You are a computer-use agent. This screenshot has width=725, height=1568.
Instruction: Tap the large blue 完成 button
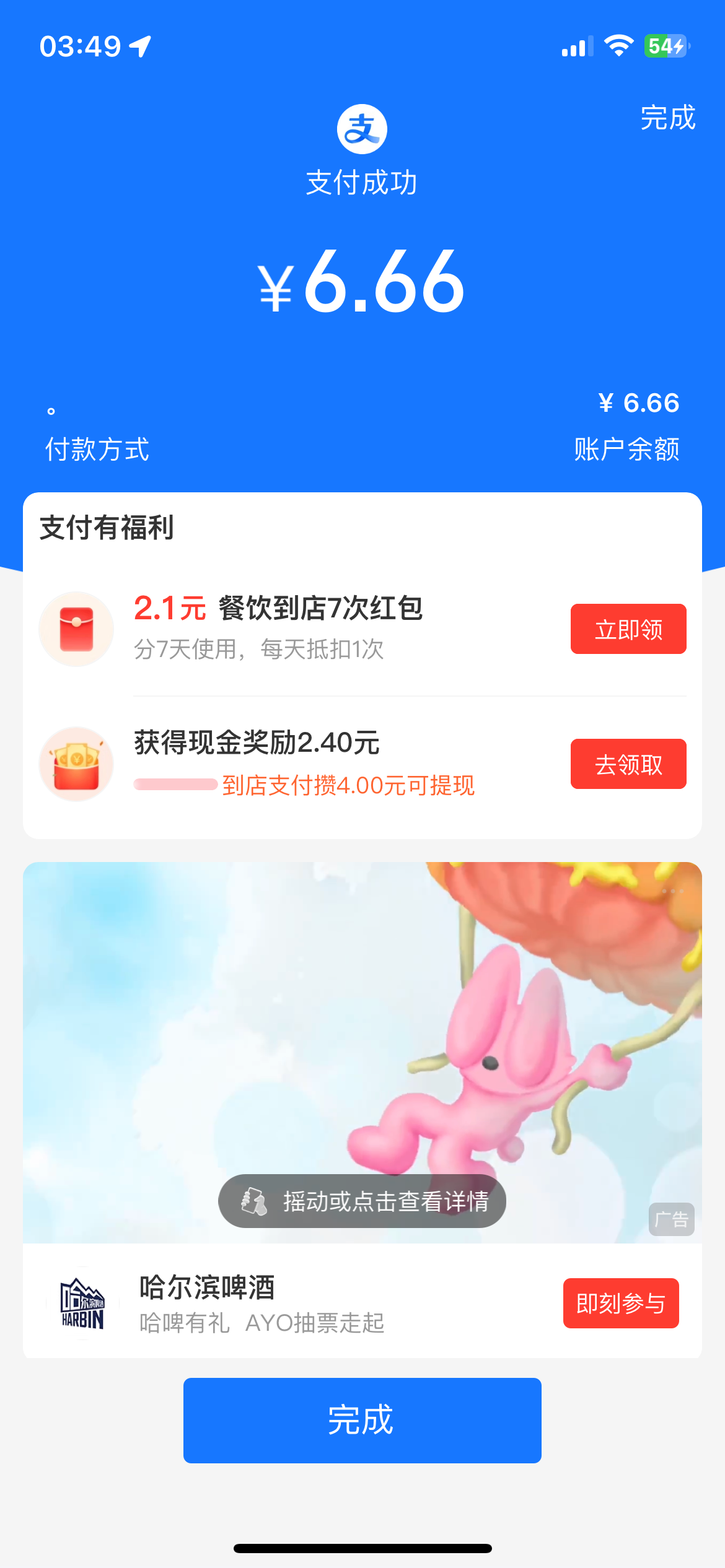pos(362,1420)
